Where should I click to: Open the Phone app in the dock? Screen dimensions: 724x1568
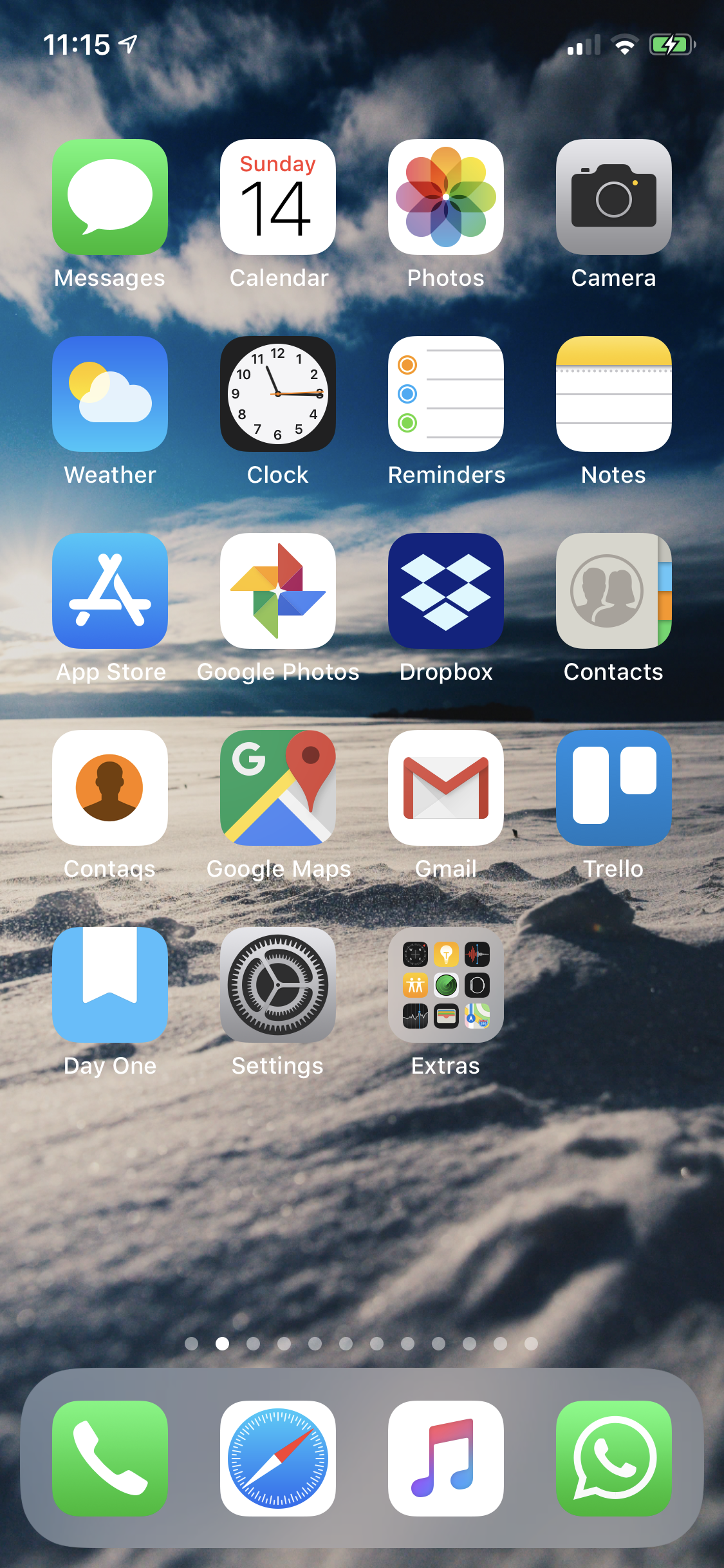click(110, 1459)
